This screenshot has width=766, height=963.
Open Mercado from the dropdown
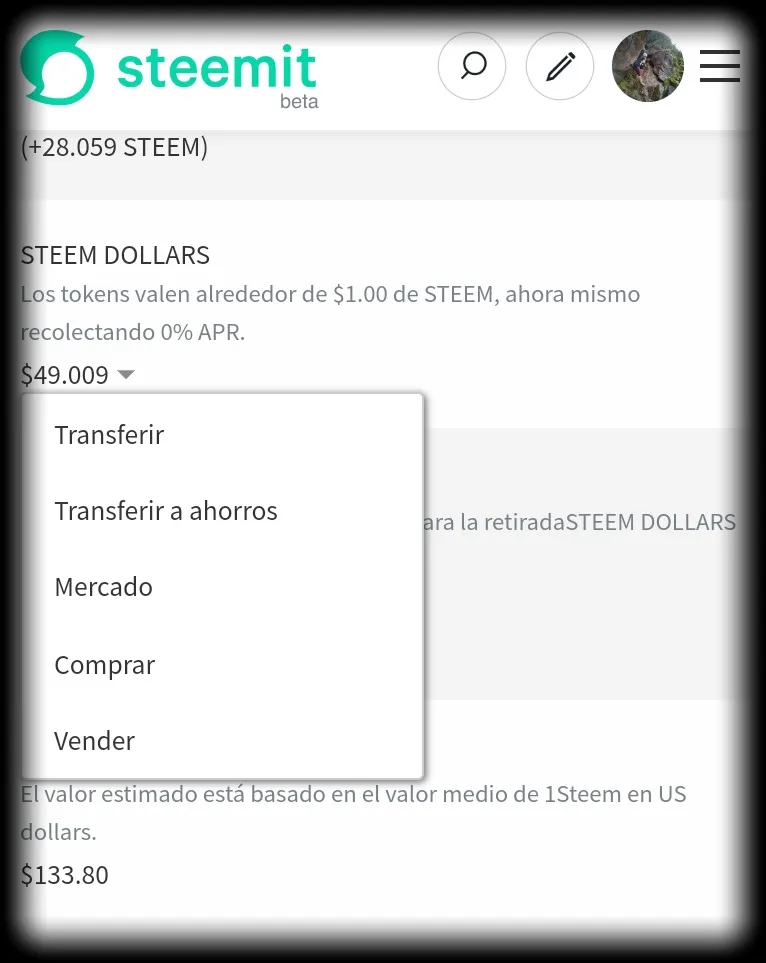click(x=104, y=587)
